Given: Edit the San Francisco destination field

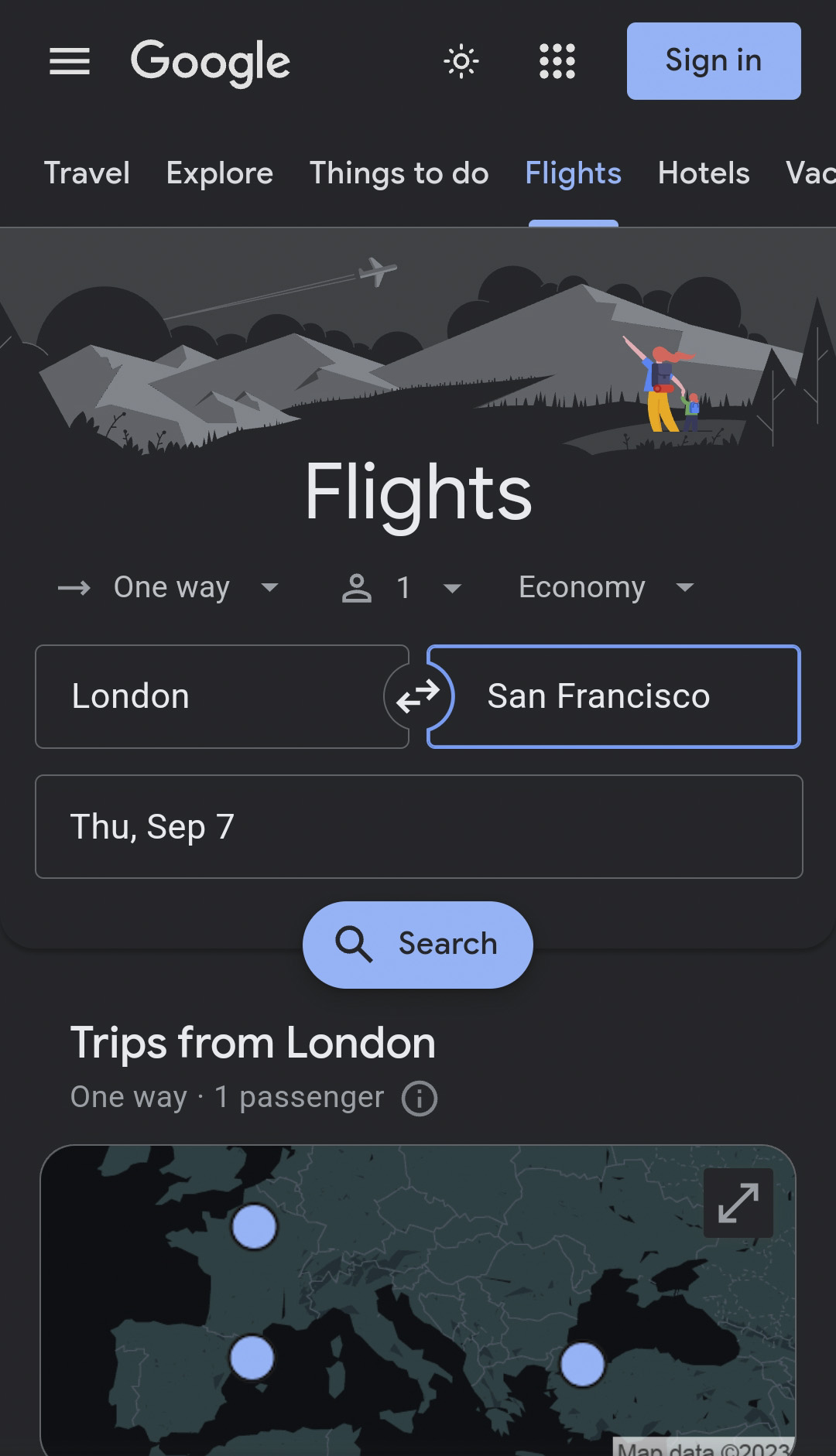Looking at the screenshot, I should [619, 696].
